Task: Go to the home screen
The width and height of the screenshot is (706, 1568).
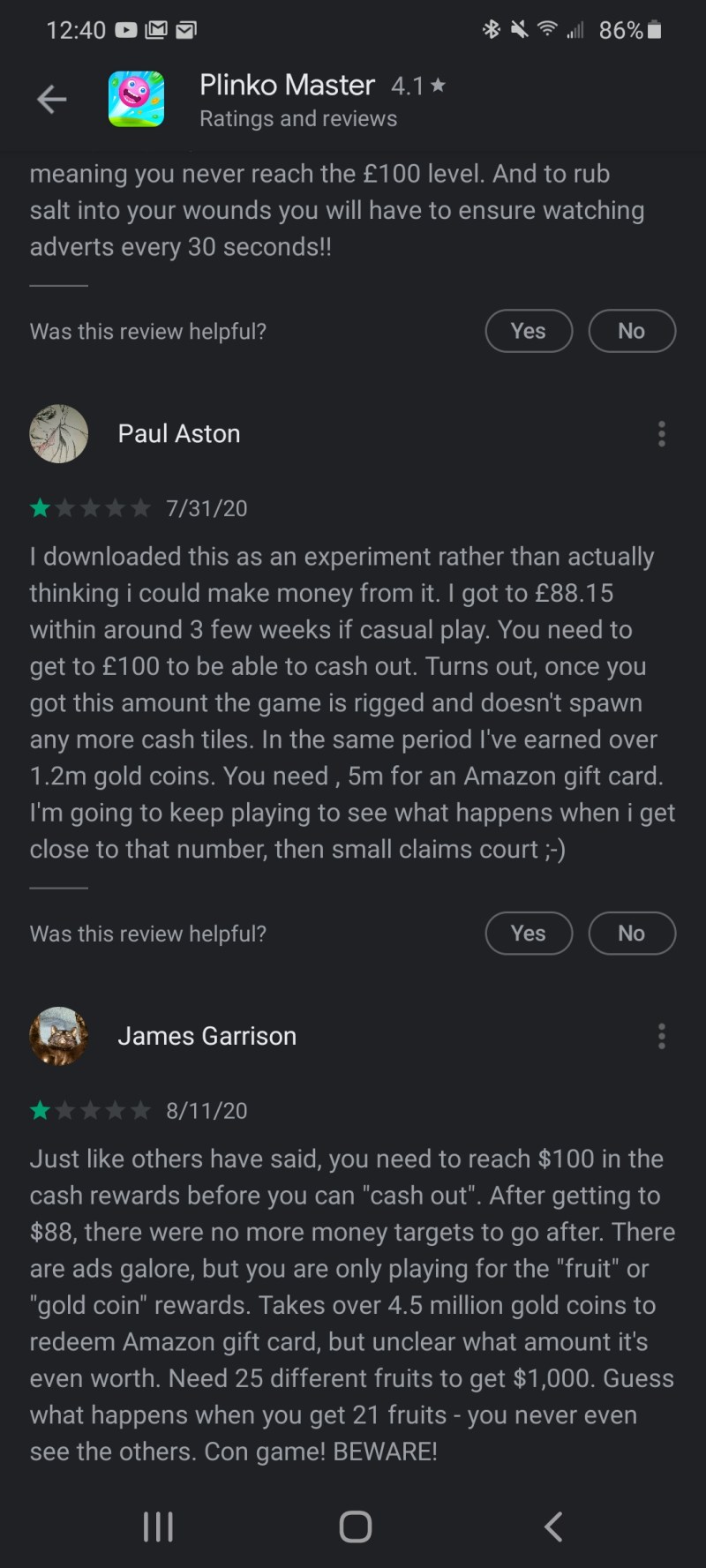Action: pos(355,1527)
